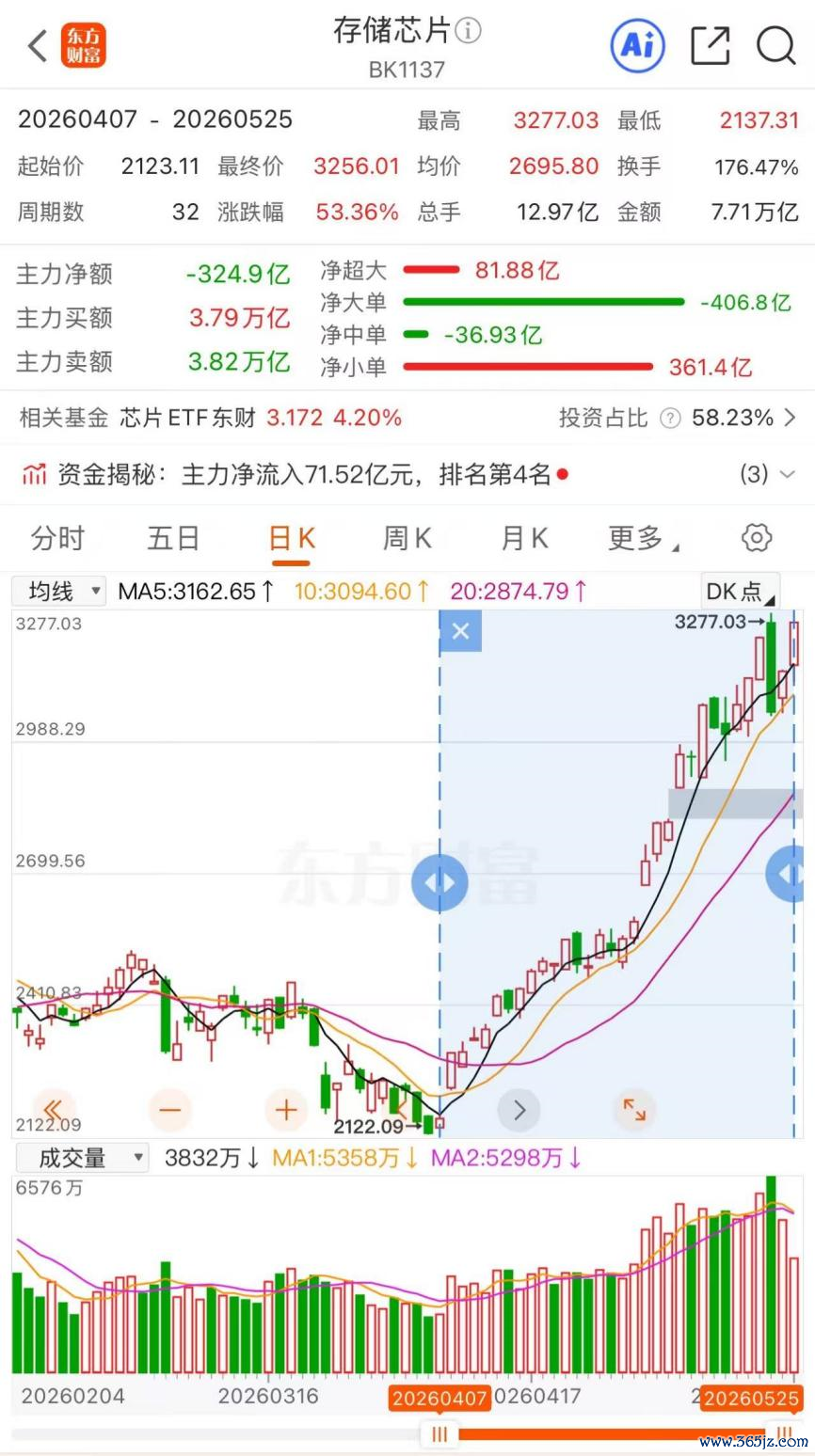Image resolution: width=815 pixels, height=1456 pixels.
Task: Toggle the DK点 option
Action: click(741, 591)
